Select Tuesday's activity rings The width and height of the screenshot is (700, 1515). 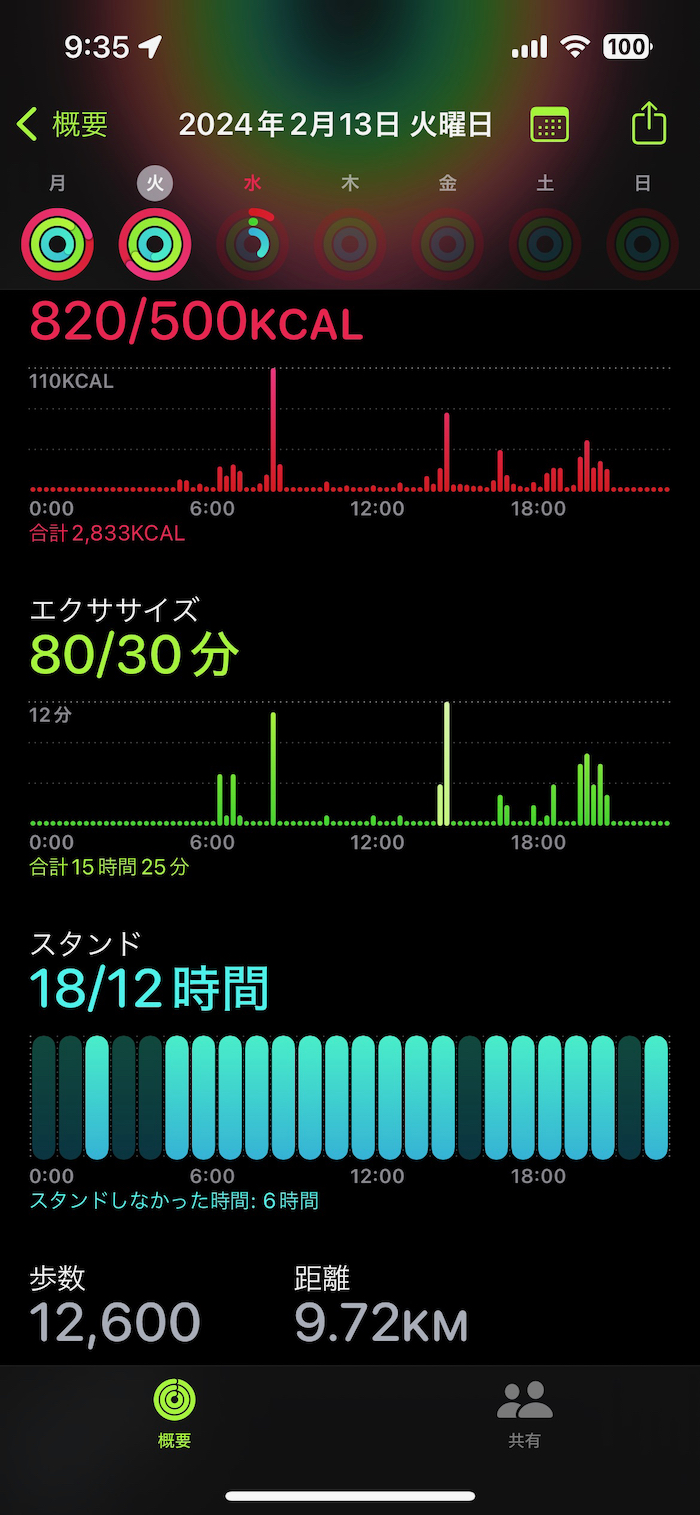(155, 243)
